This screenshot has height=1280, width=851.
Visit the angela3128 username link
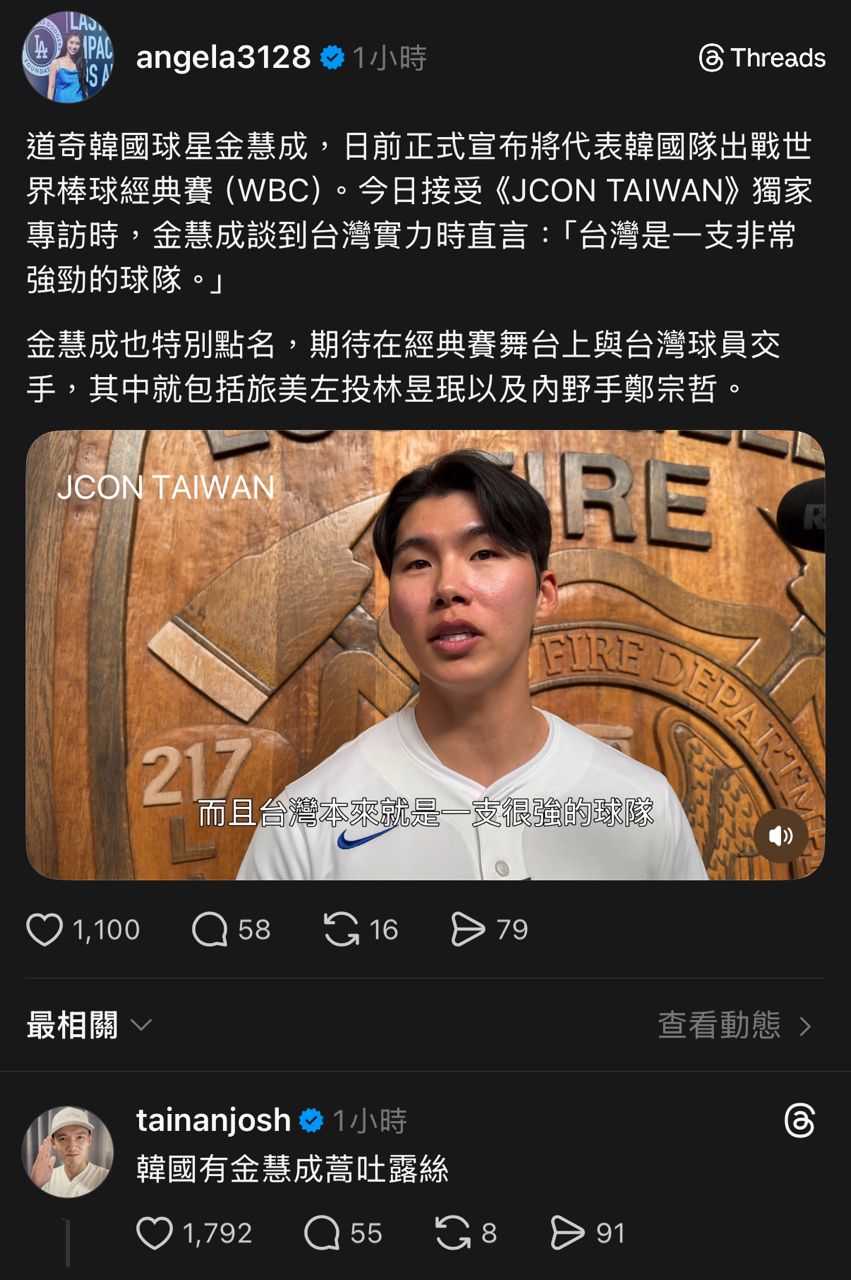[223, 58]
